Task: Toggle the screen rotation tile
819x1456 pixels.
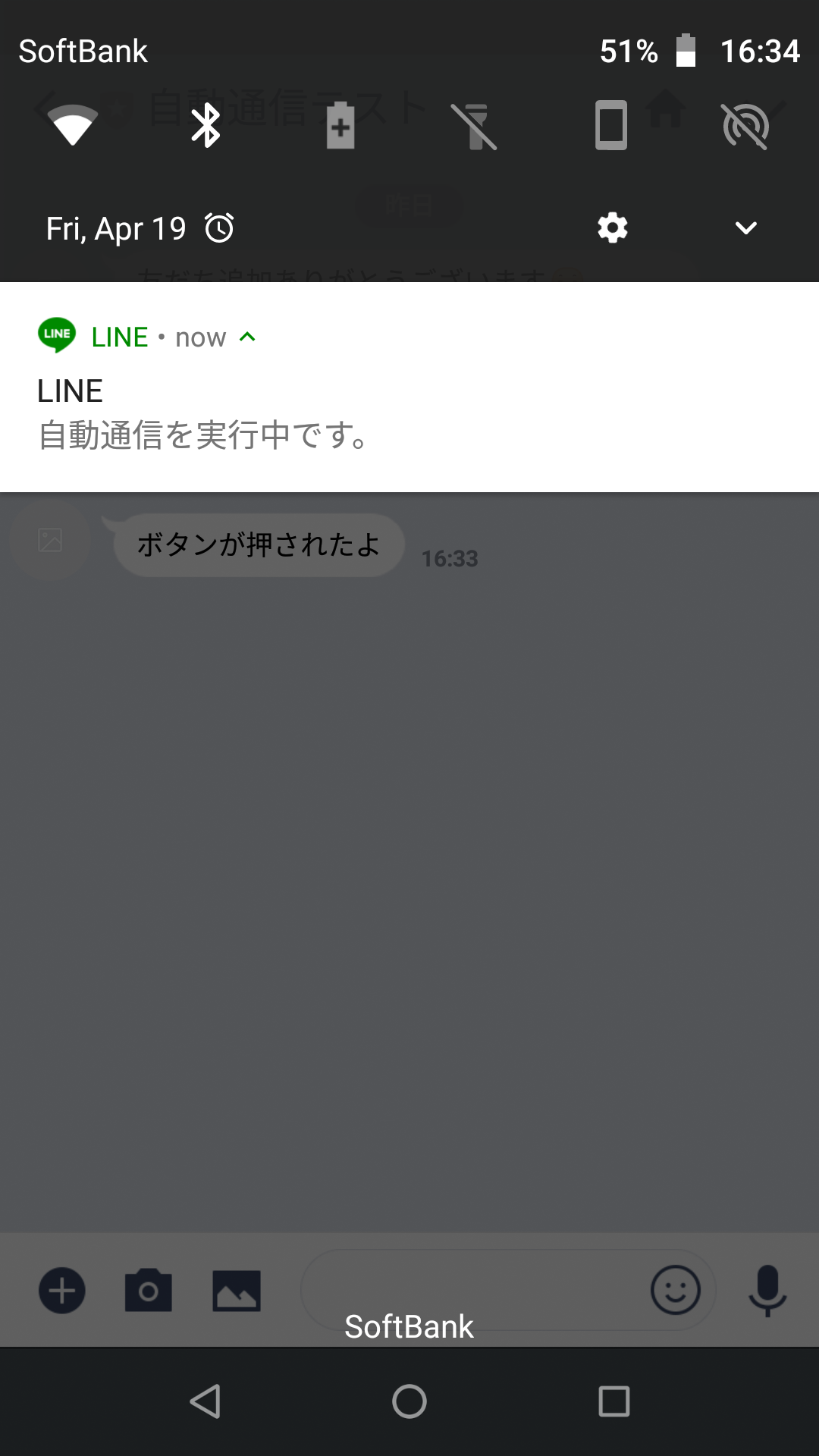Action: [610, 125]
